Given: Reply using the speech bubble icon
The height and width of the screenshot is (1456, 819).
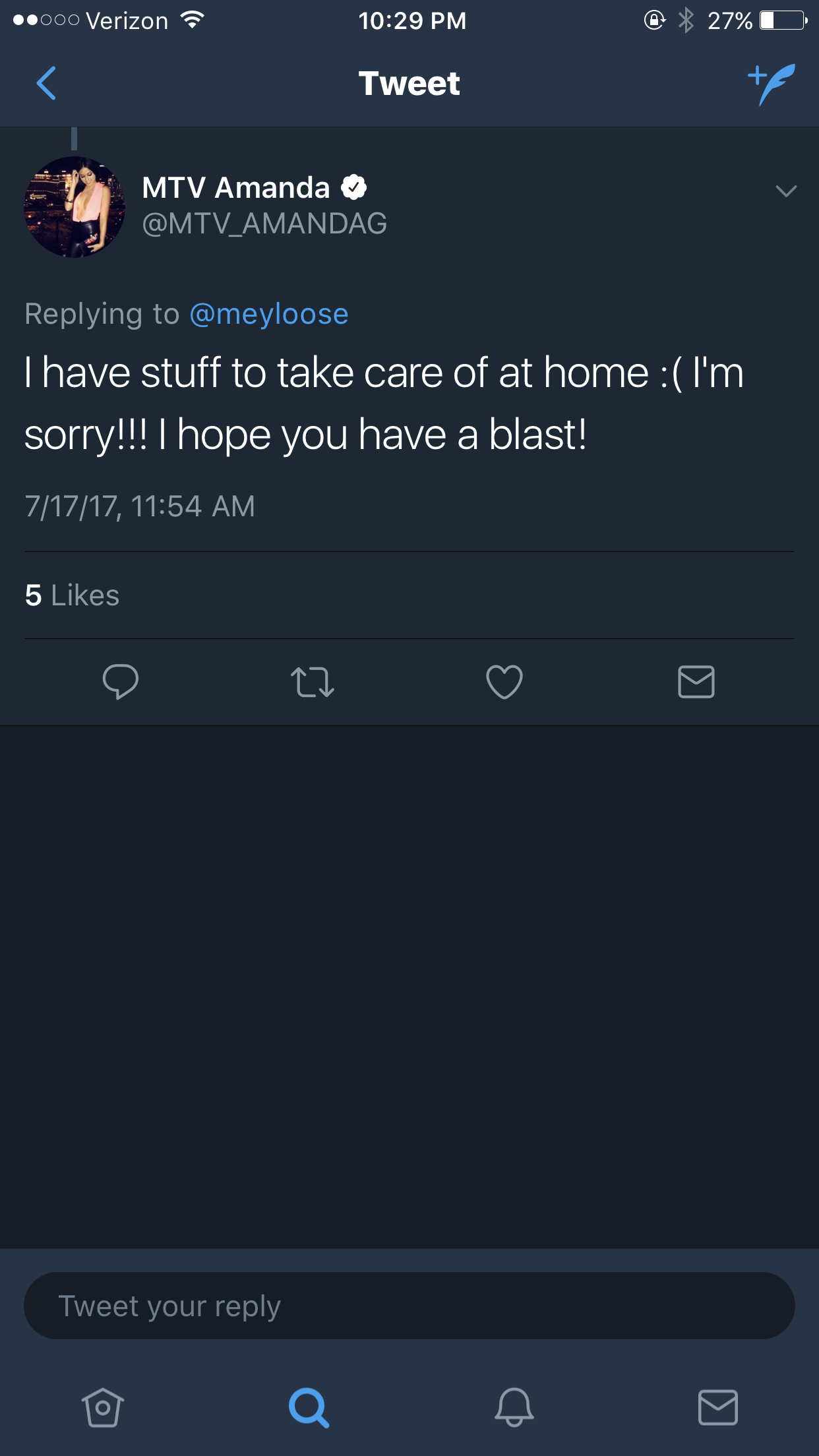Looking at the screenshot, I should click(121, 682).
